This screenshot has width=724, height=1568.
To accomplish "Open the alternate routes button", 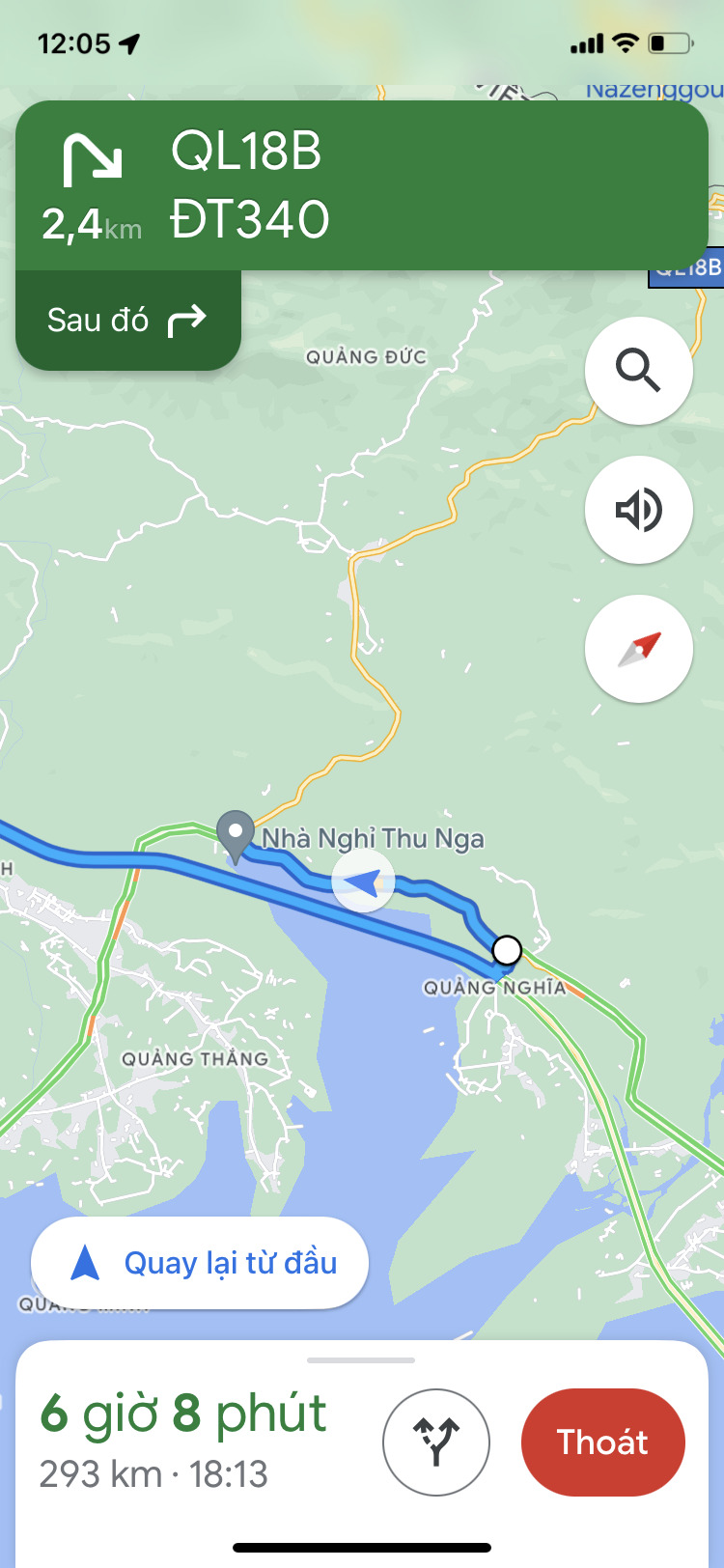I will point(436,1442).
